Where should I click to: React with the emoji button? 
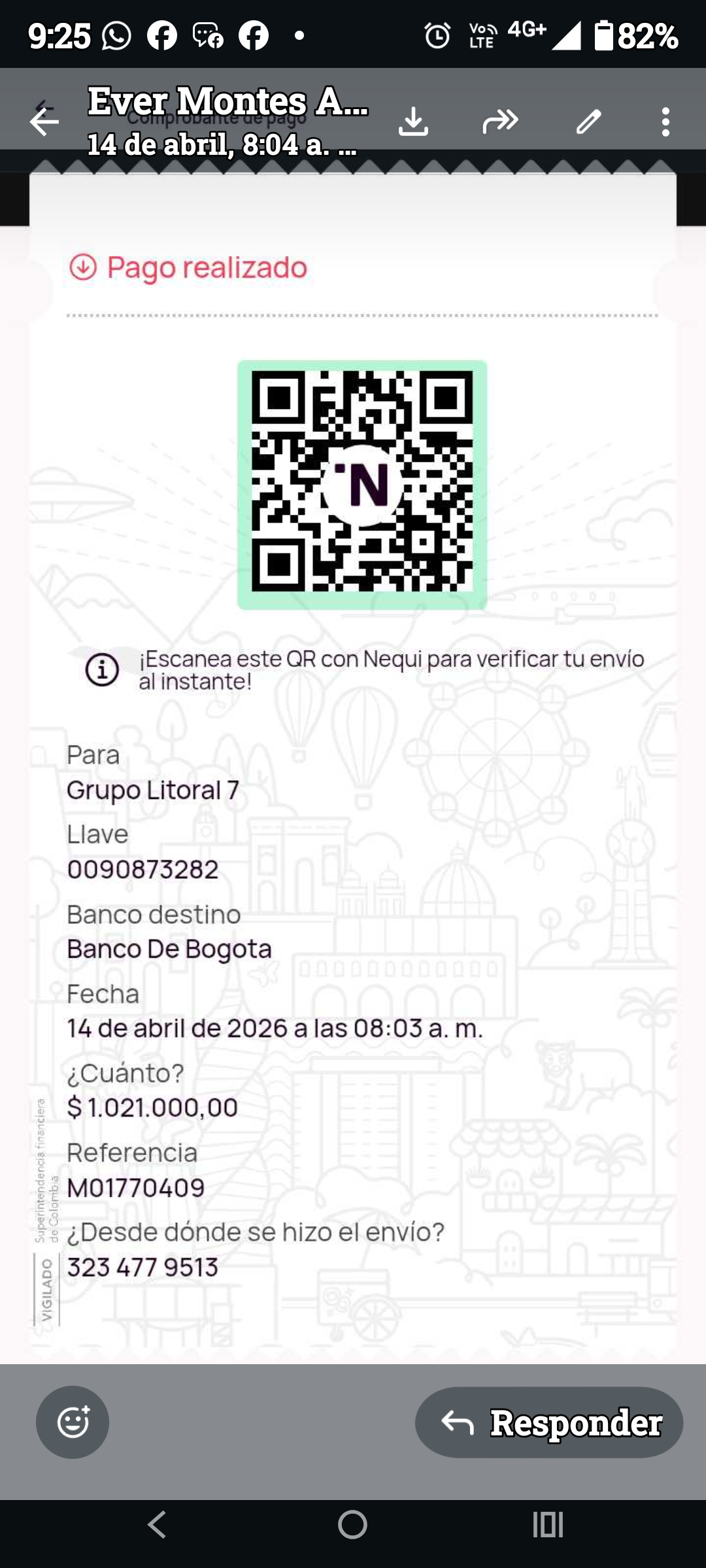[73, 1422]
